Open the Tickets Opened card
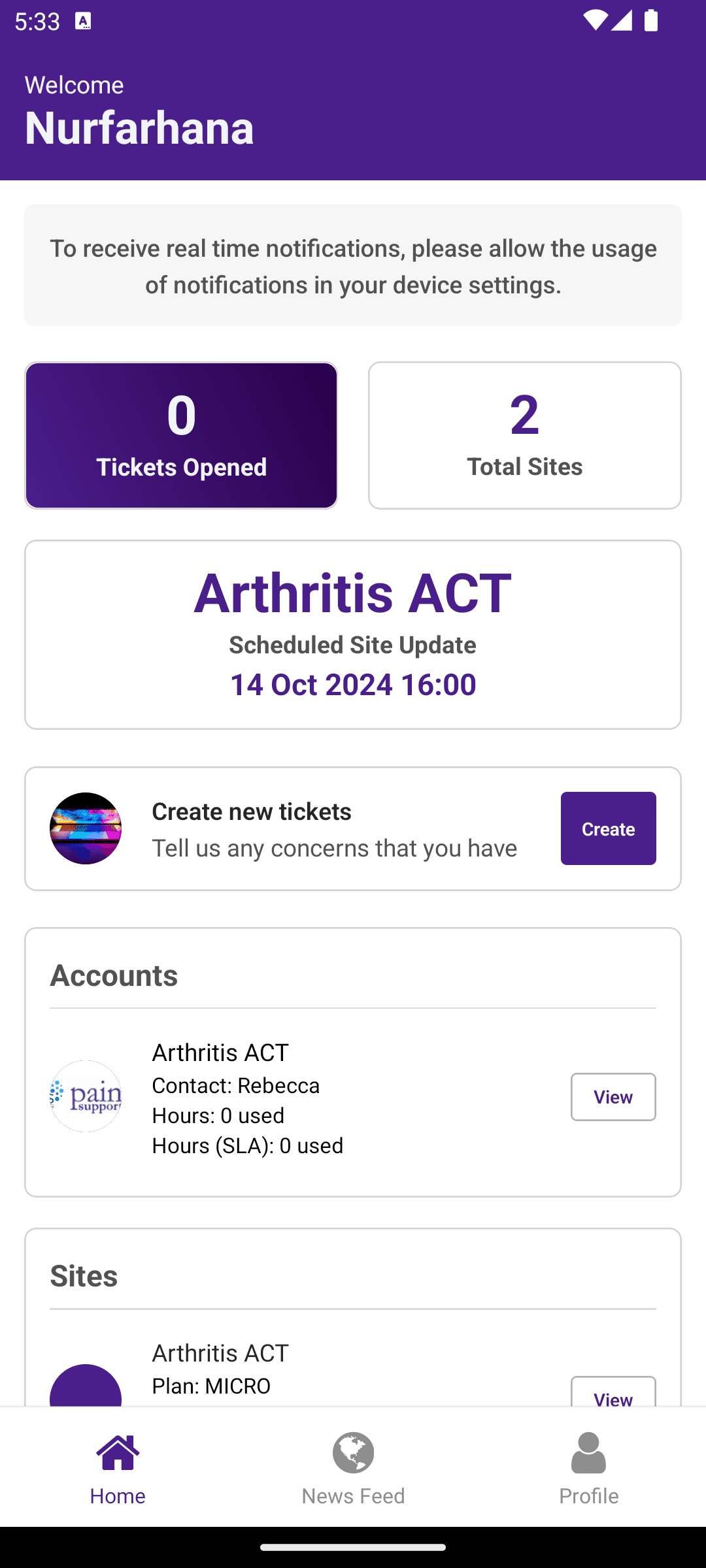Screen dimensions: 706x1568 click(x=181, y=435)
